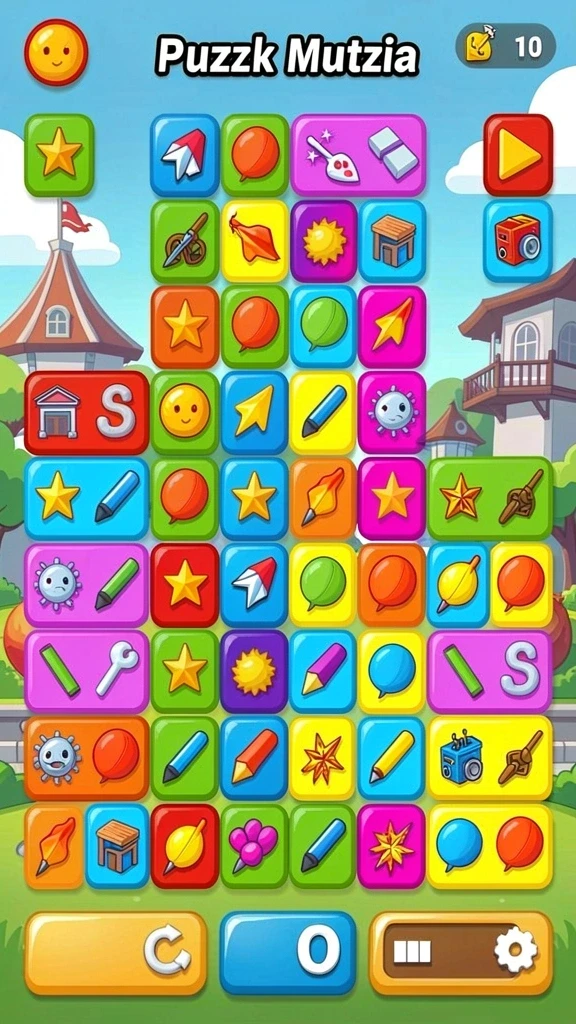Select the blue camera and hammer tile

point(490,758)
